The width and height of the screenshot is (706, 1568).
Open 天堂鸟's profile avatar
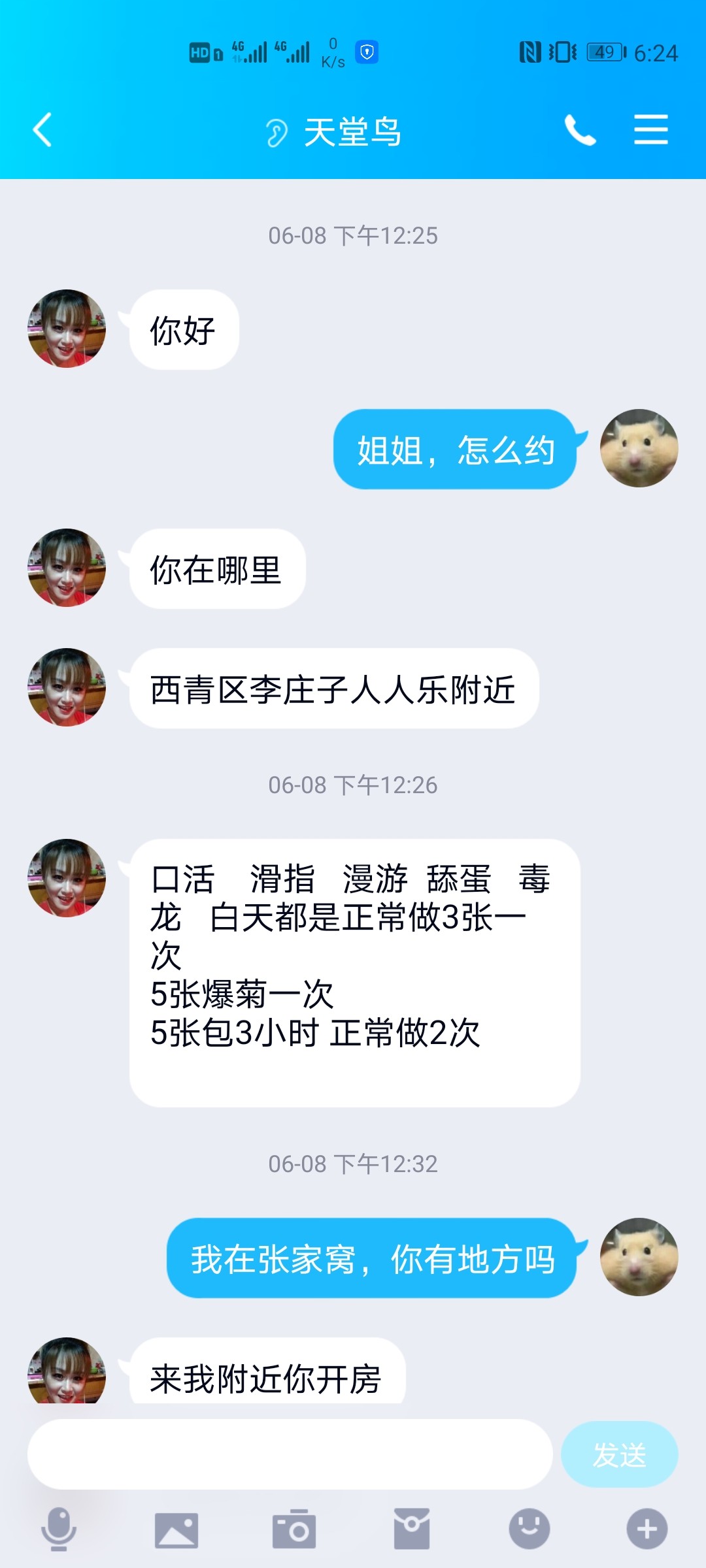coord(65,328)
